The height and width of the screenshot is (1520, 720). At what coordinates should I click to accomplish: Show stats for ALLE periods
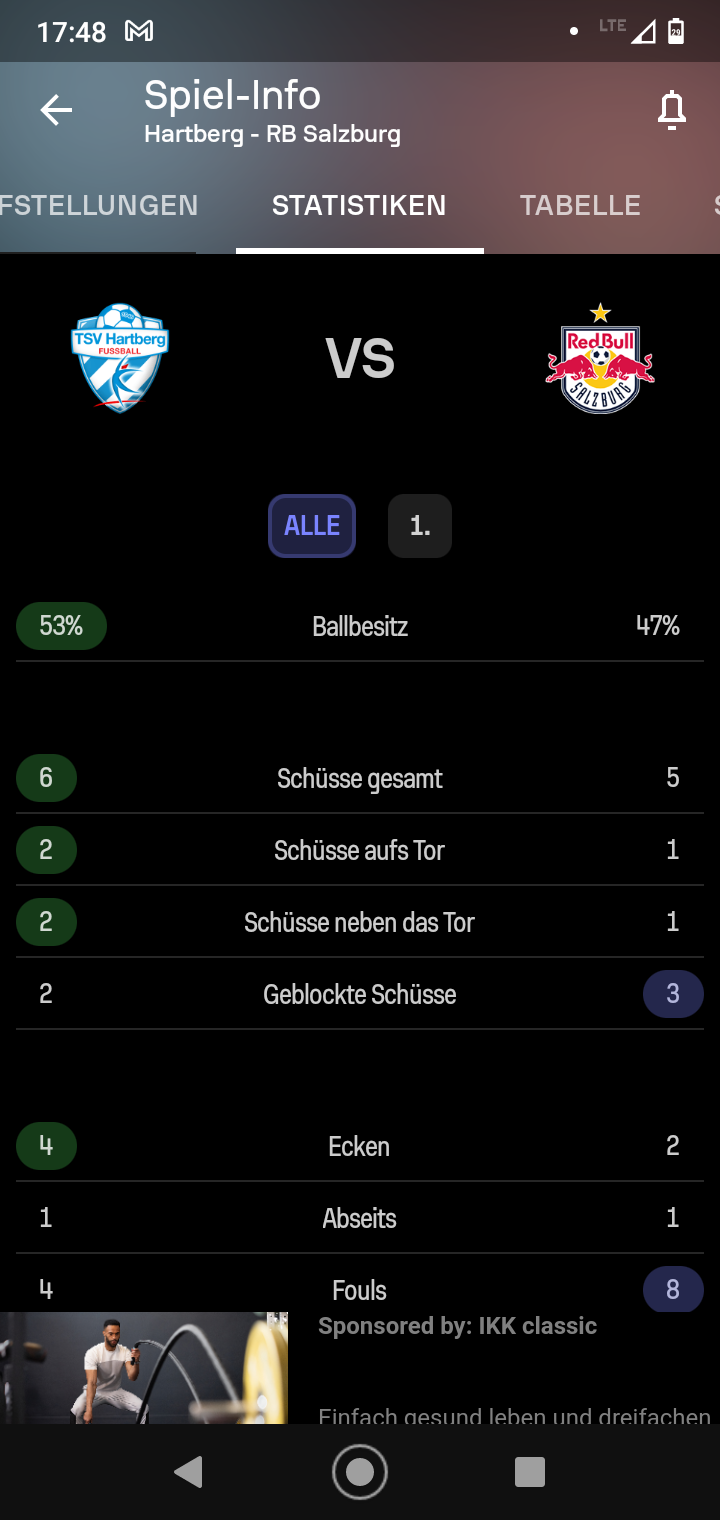tap(312, 526)
